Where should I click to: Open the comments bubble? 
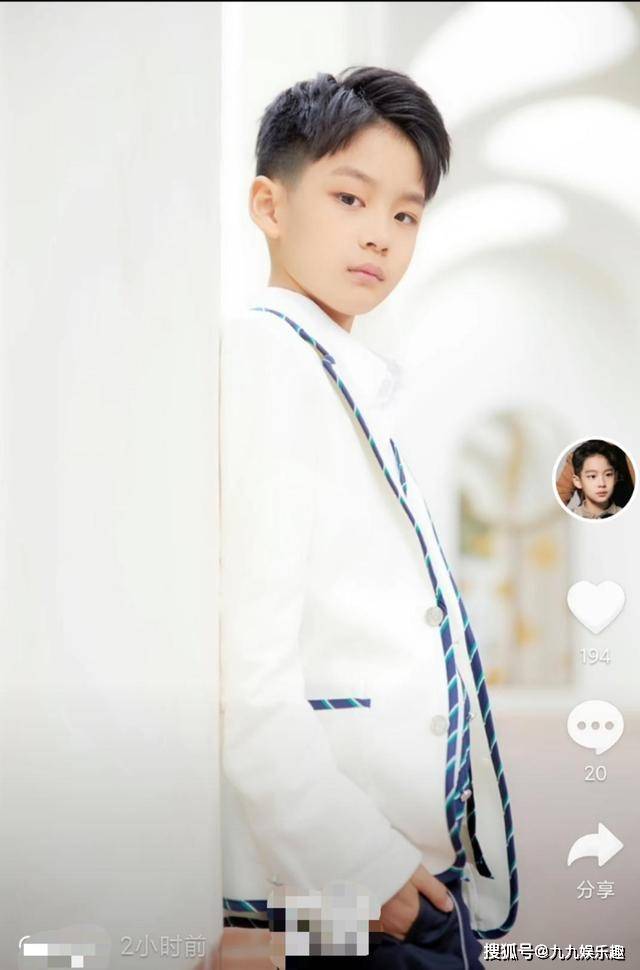coord(595,727)
